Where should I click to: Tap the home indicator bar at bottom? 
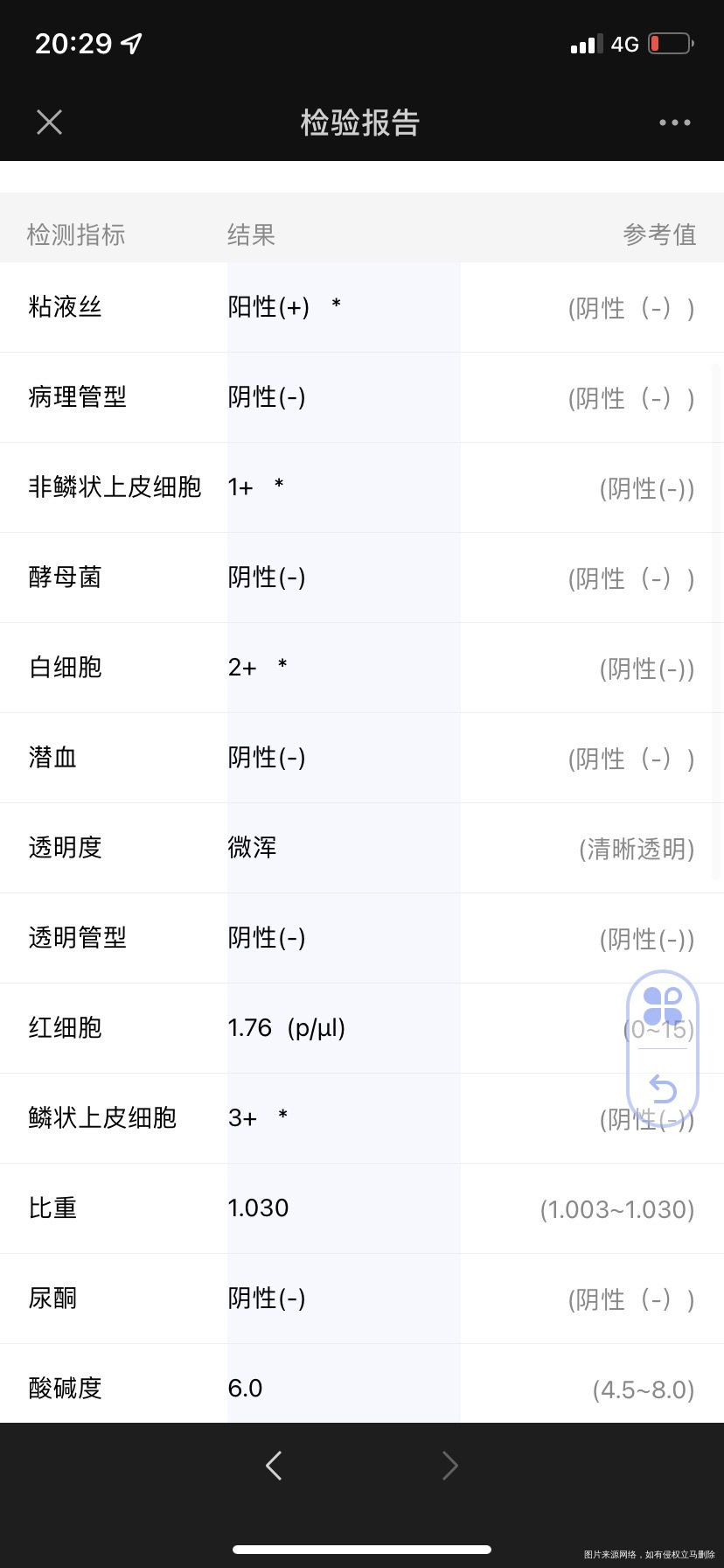click(362, 1550)
